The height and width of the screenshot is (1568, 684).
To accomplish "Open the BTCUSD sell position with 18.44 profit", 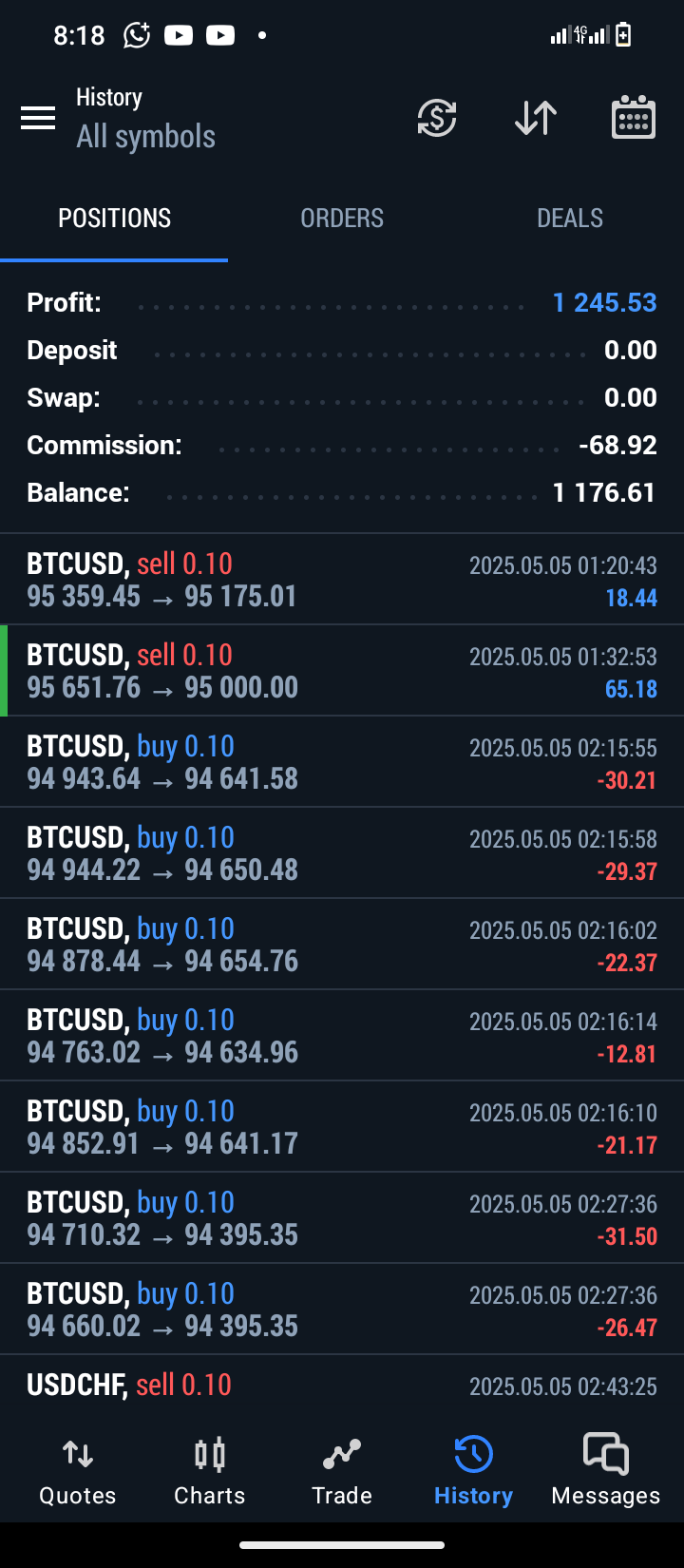I will (342, 580).
